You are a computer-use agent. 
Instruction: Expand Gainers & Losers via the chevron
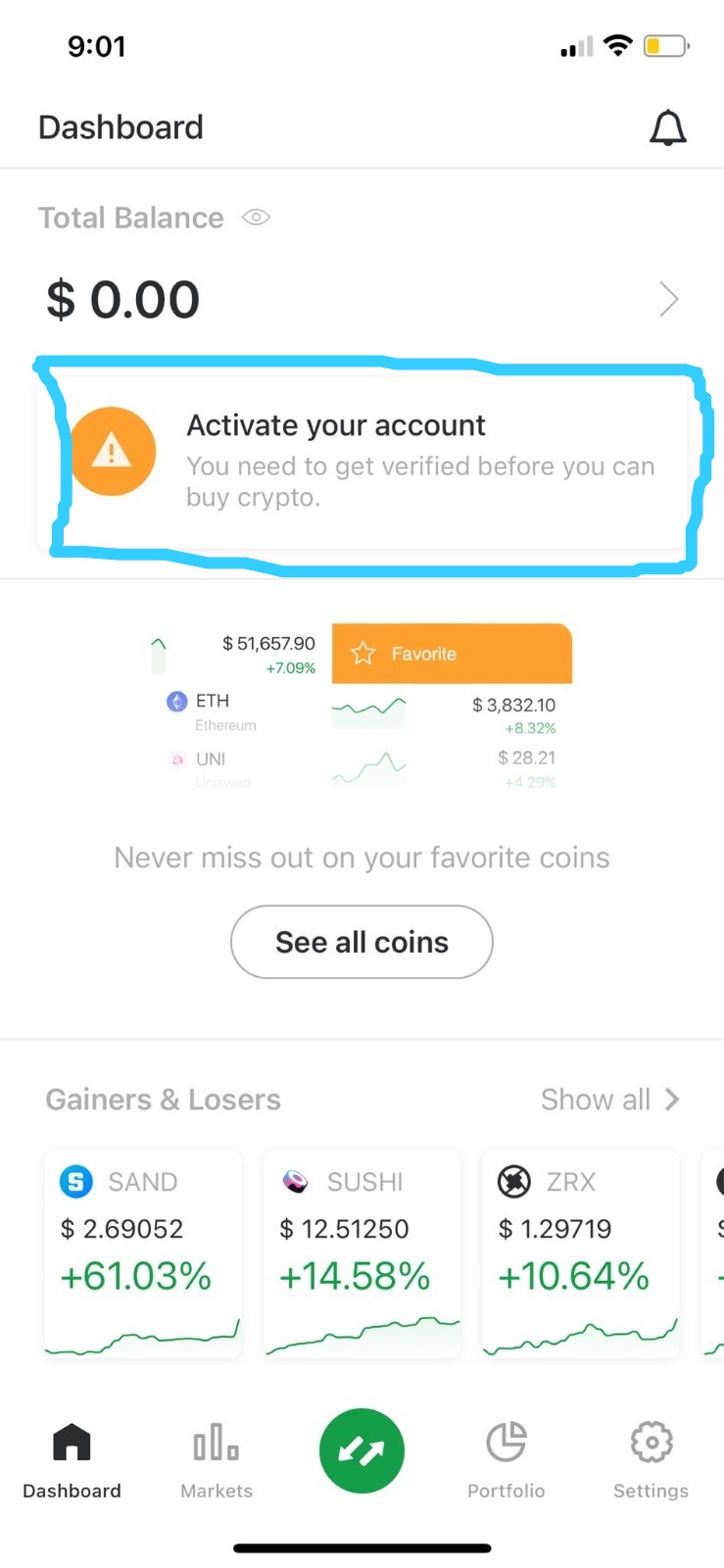pyautogui.click(x=672, y=1100)
